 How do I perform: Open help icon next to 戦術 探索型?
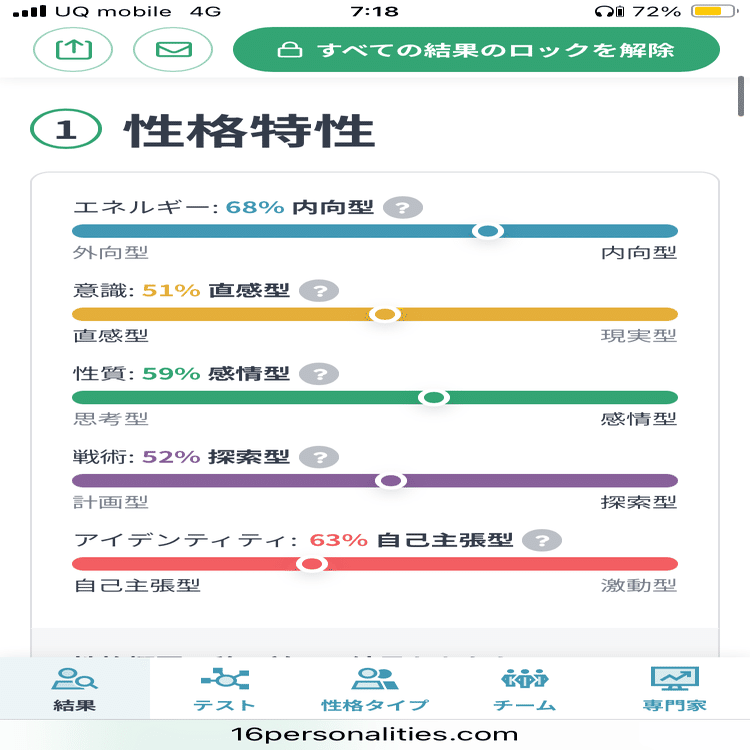pos(319,457)
